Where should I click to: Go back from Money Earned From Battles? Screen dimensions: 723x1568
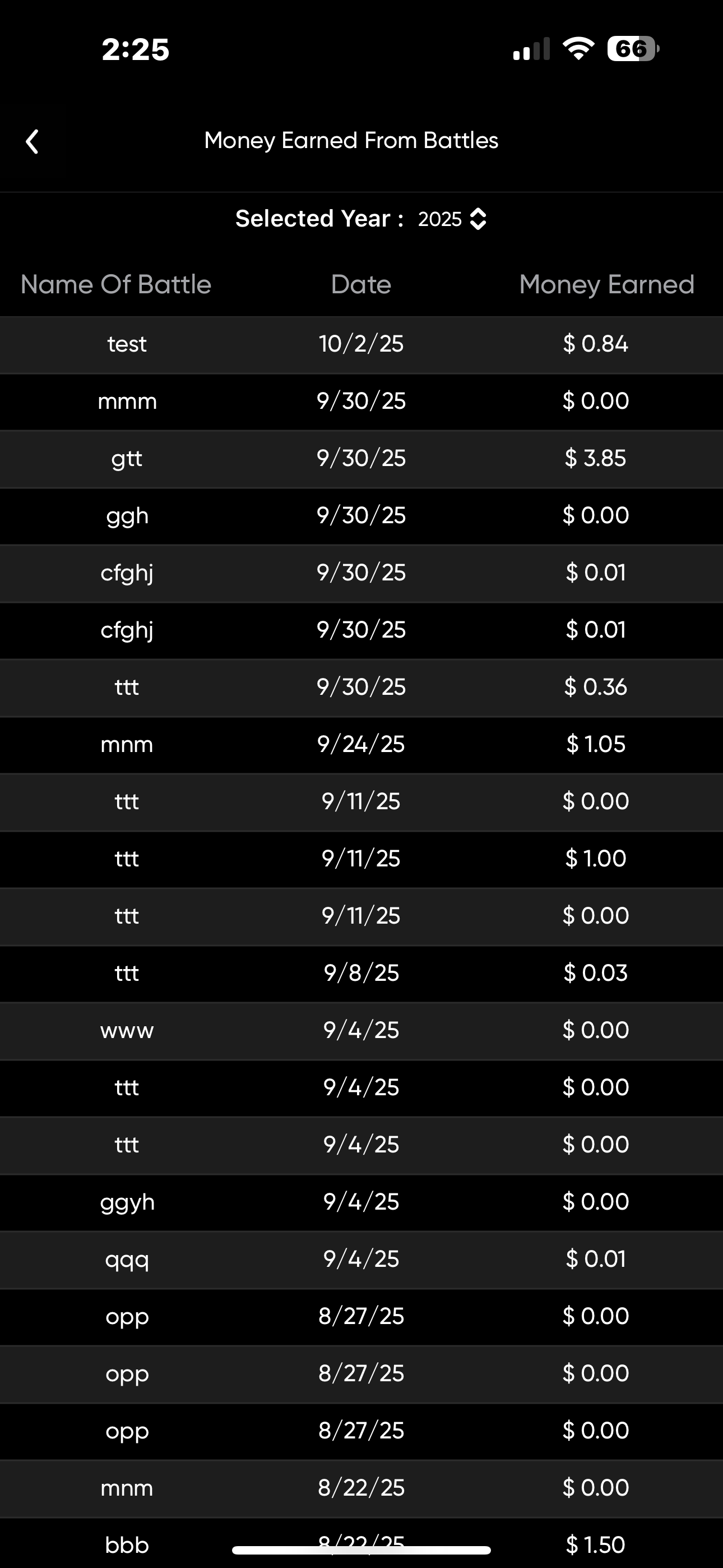[33, 141]
